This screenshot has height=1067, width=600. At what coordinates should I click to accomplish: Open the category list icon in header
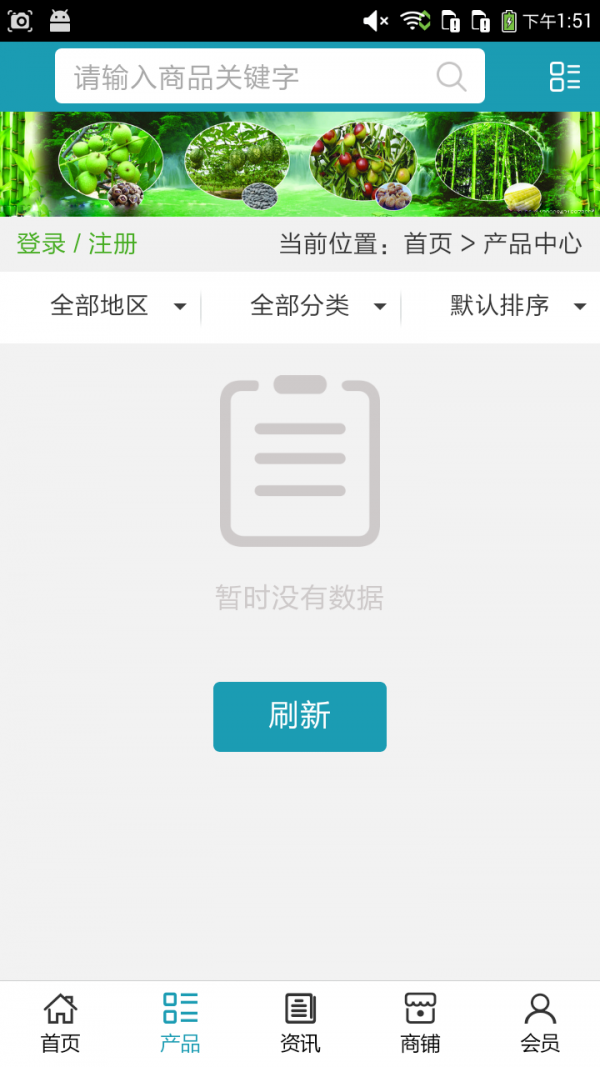click(x=564, y=77)
